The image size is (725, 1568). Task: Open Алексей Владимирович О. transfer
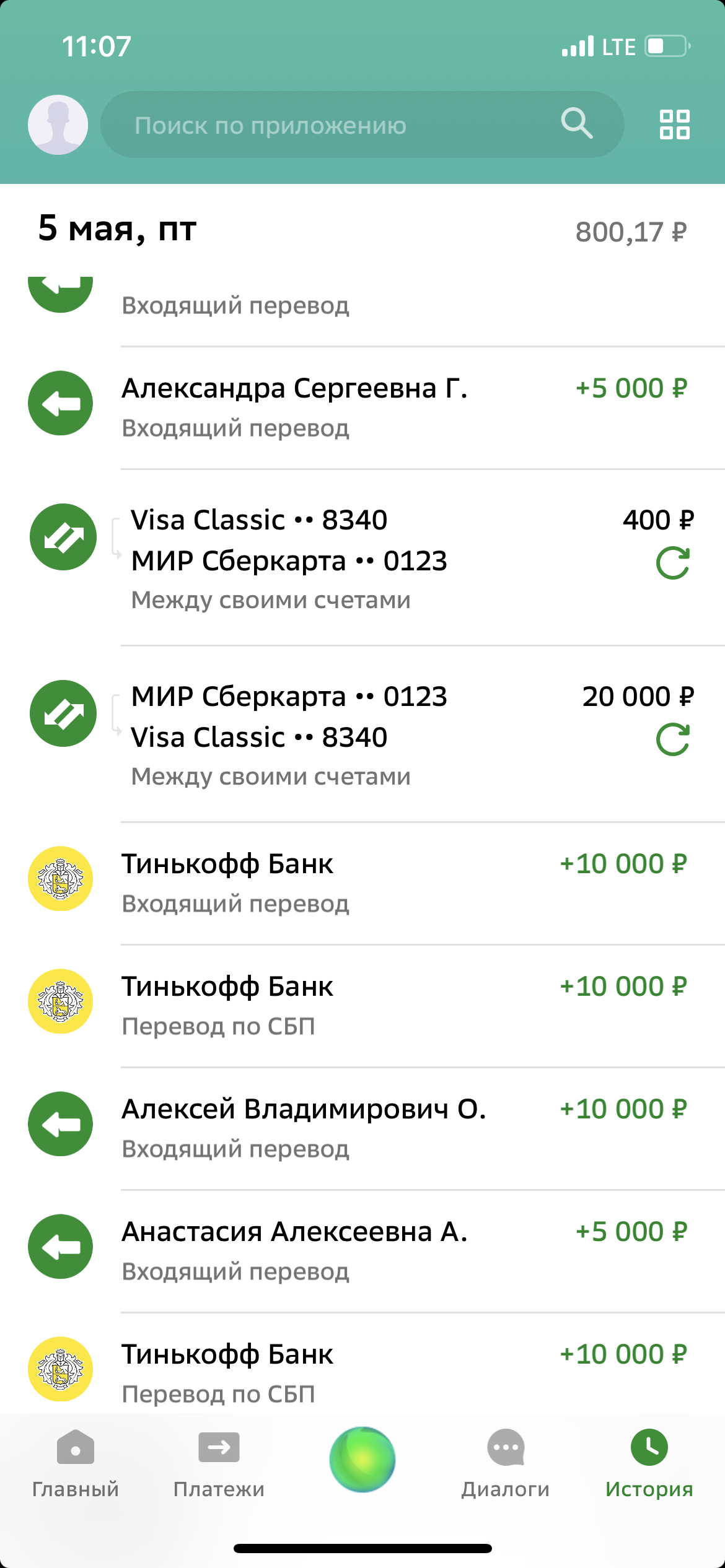(x=362, y=1128)
